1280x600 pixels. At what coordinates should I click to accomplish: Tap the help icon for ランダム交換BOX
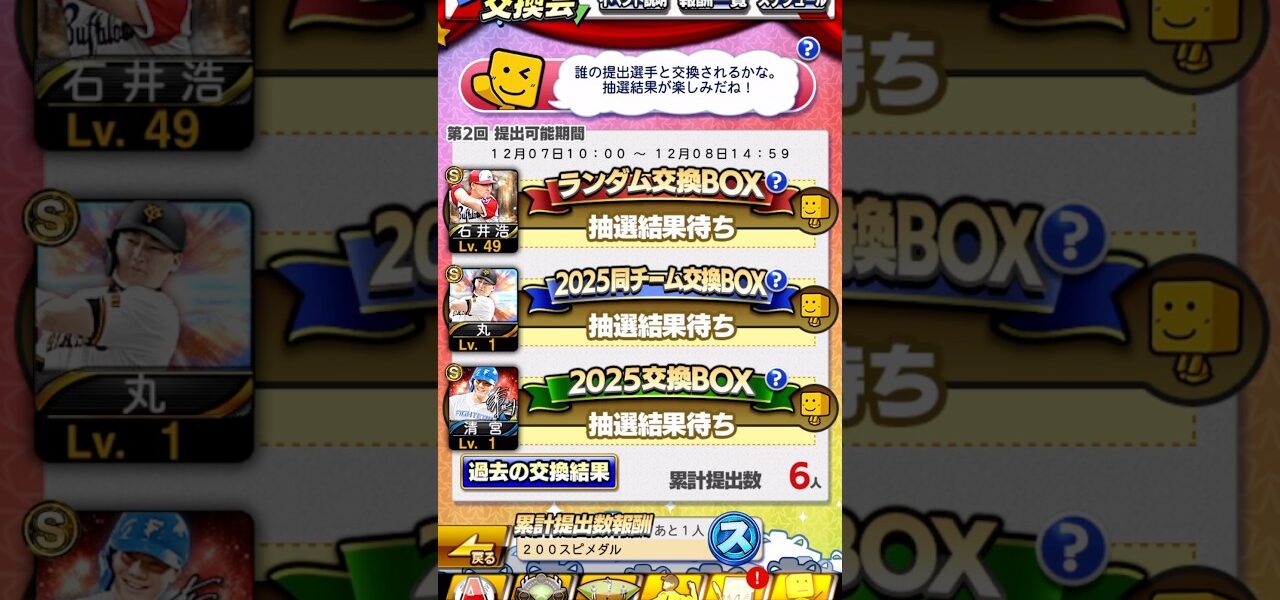776,182
